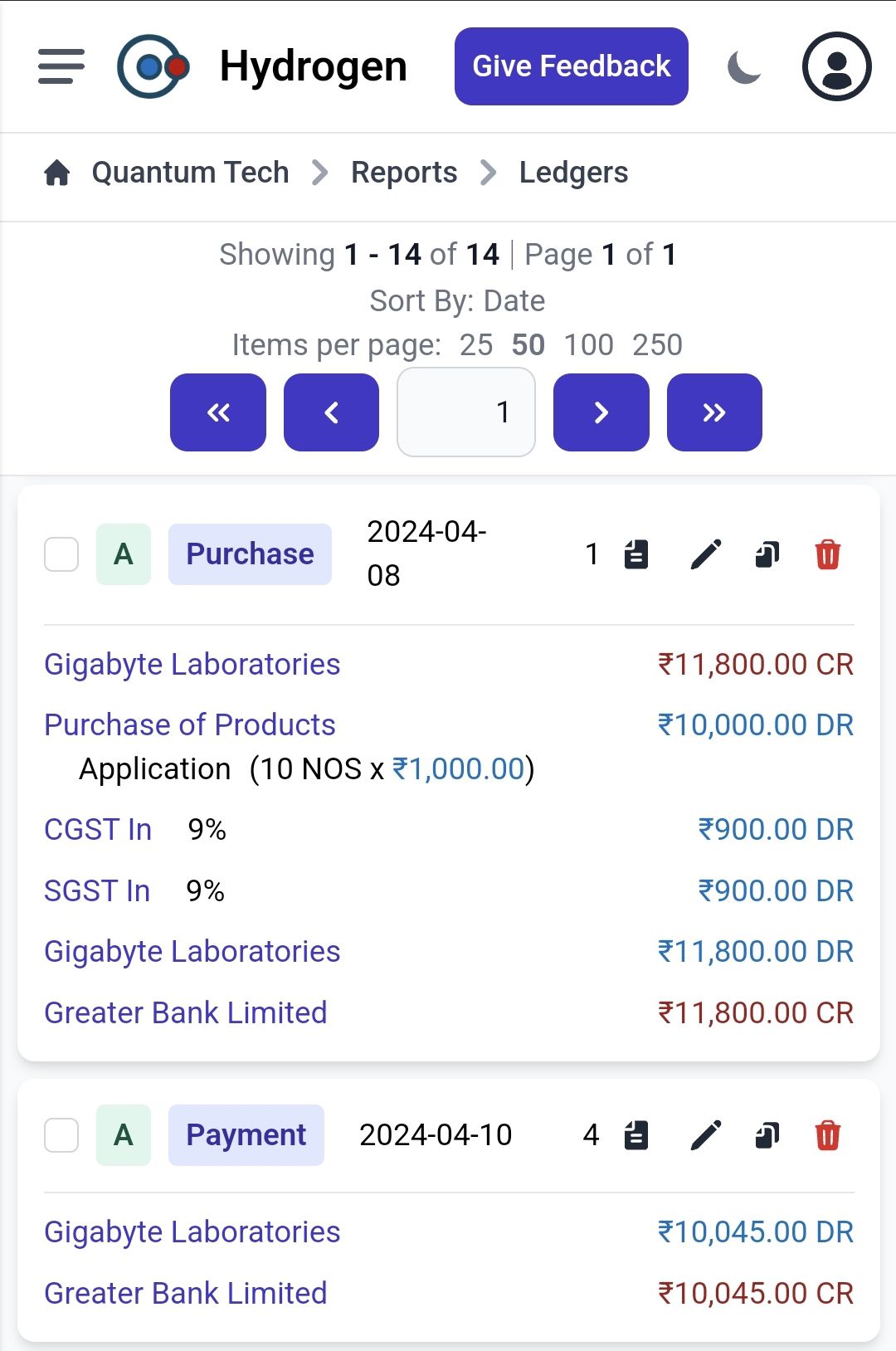
Task: Jump to the first page
Action: tap(218, 412)
